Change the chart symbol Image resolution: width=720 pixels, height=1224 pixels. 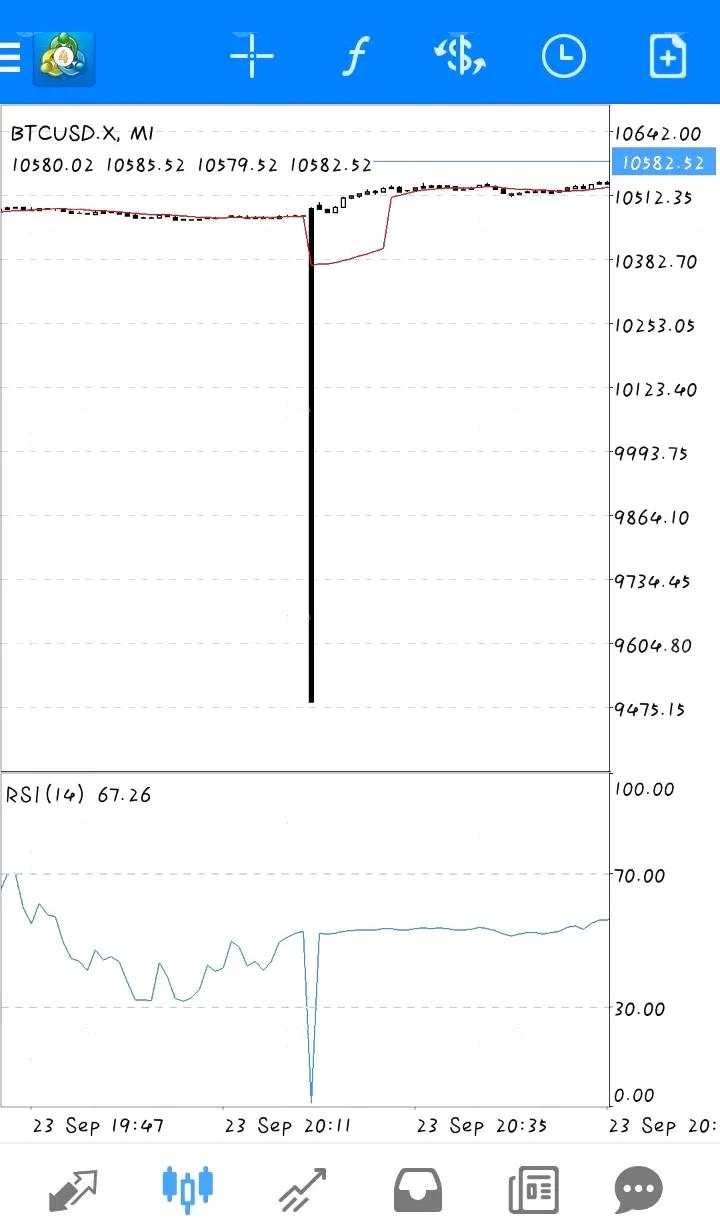[x=459, y=56]
